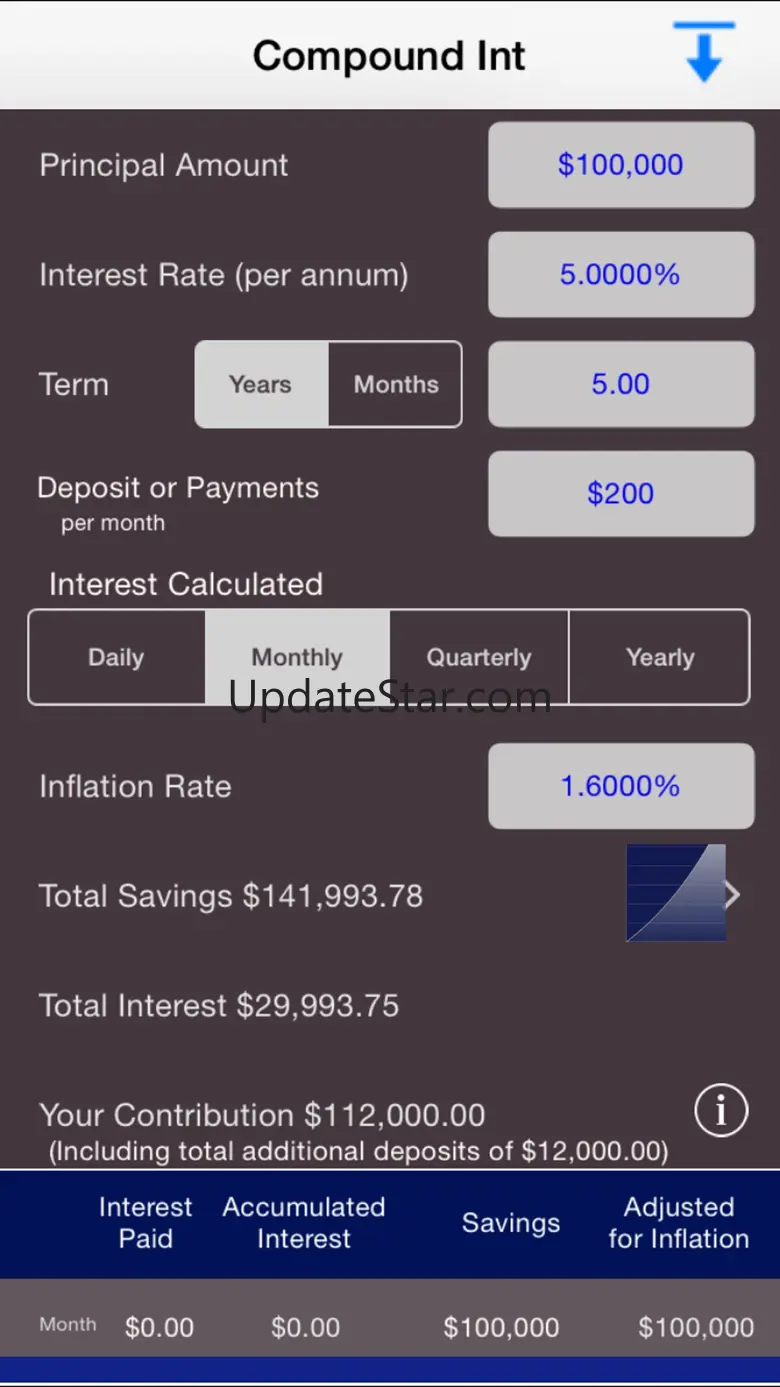This screenshot has height=1387, width=780.
Task: Edit the term length field
Action: (x=621, y=385)
